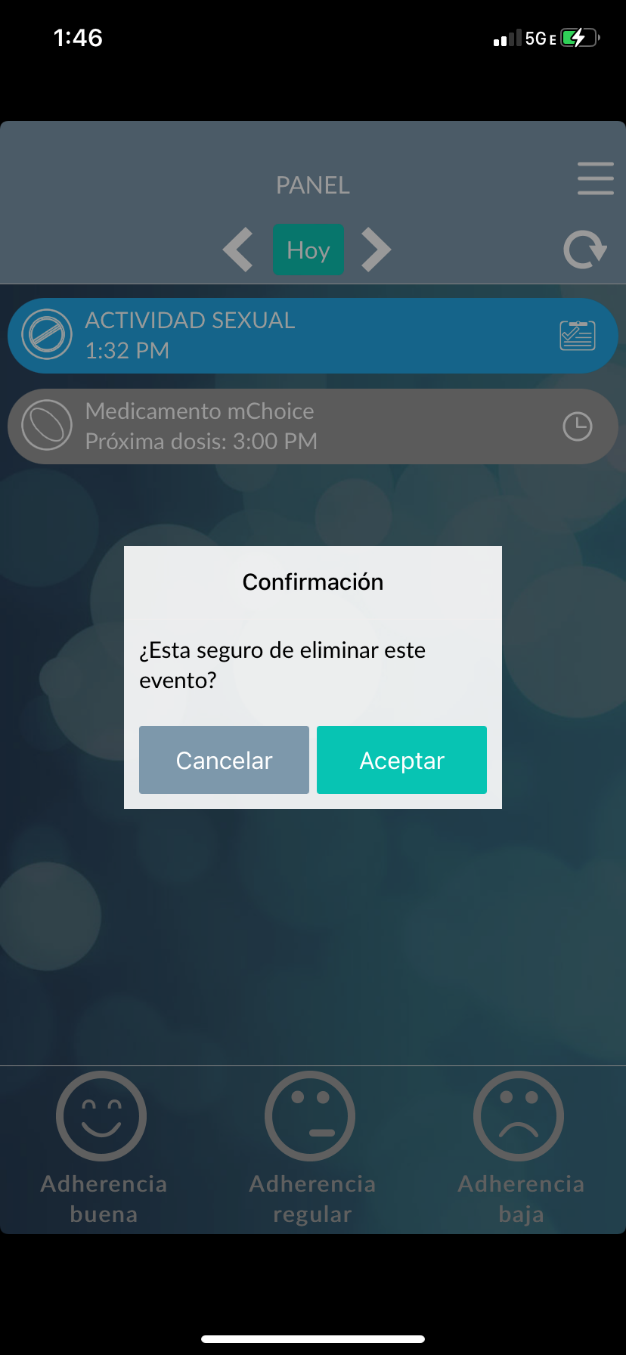The width and height of the screenshot is (626, 1355).
Task: Go to the next day
Action: (376, 250)
